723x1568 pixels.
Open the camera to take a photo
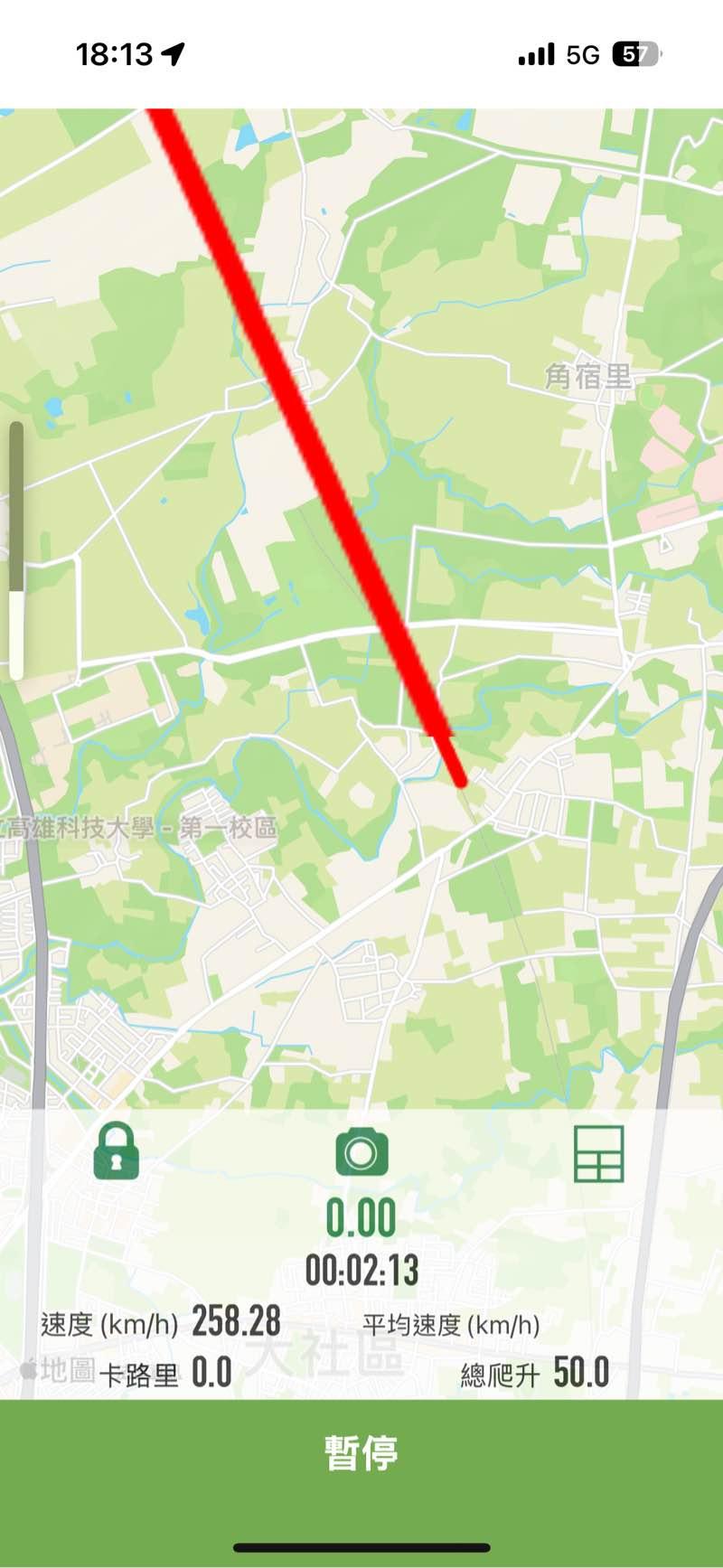pos(361,1152)
